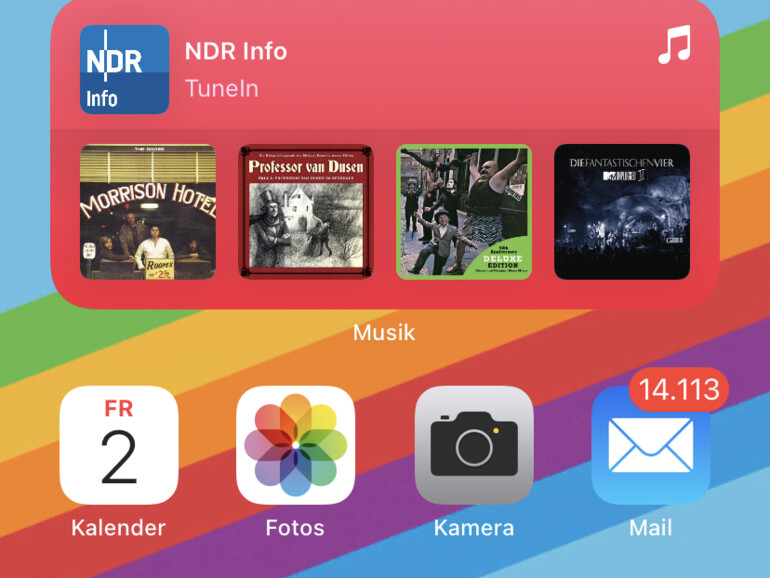The width and height of the screenshot is (770, 578).
Task: Open Mail with 14.113 unread messages
Action: tap(650, 445)
